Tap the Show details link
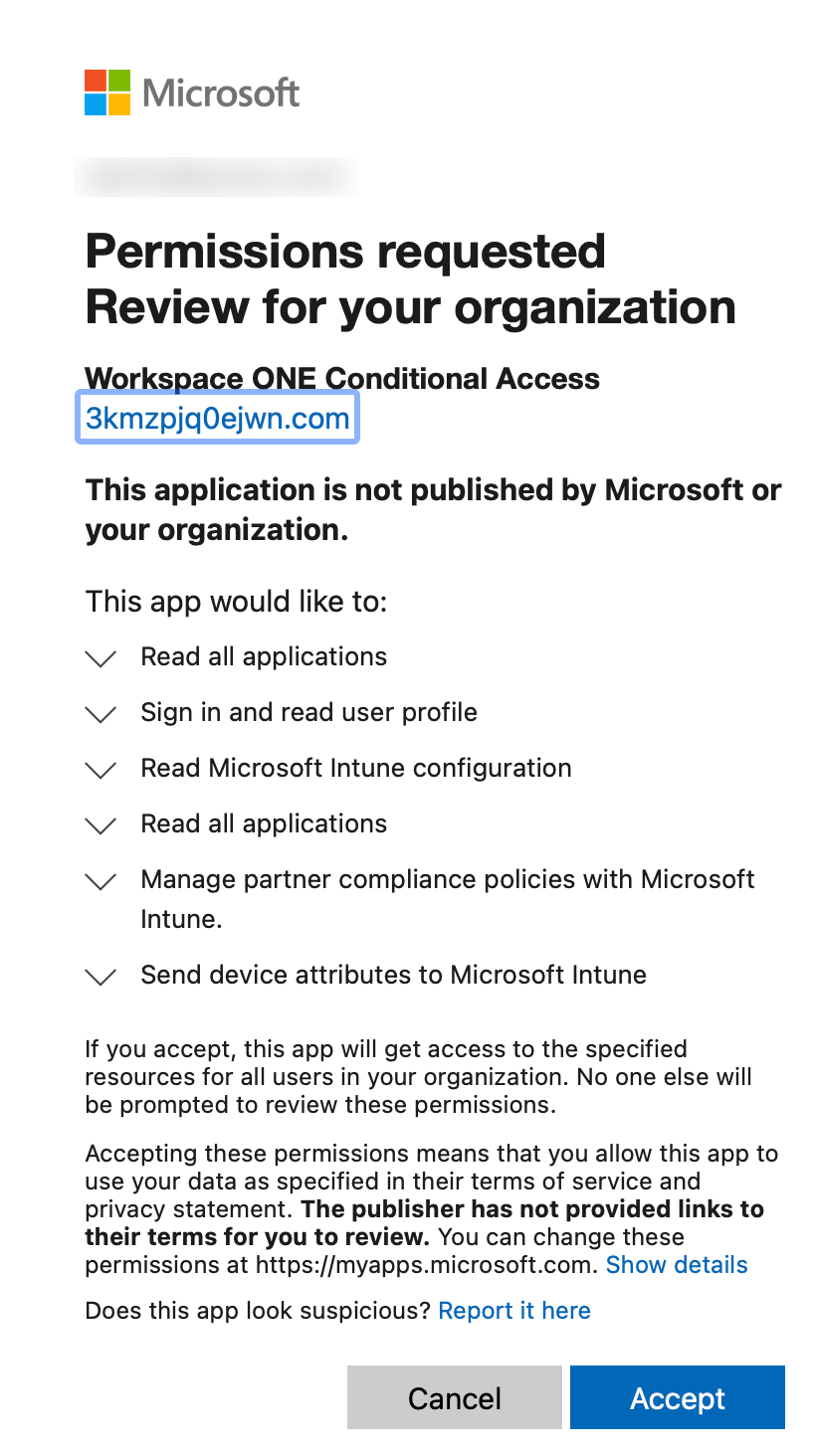Image resolution: width=816 pixels, height=1456 pixels. [677, 1265]
